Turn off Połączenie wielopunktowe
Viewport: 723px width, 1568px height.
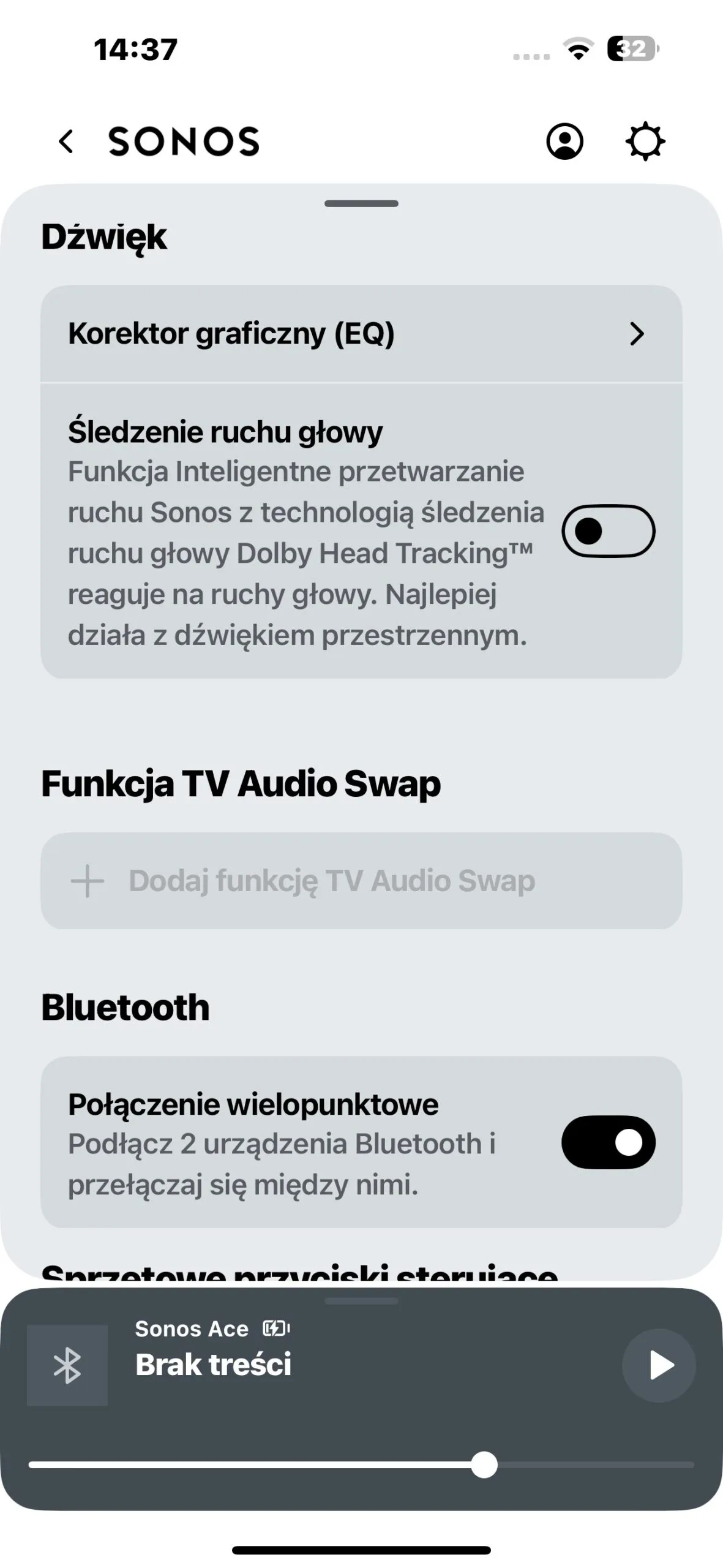608,1142
